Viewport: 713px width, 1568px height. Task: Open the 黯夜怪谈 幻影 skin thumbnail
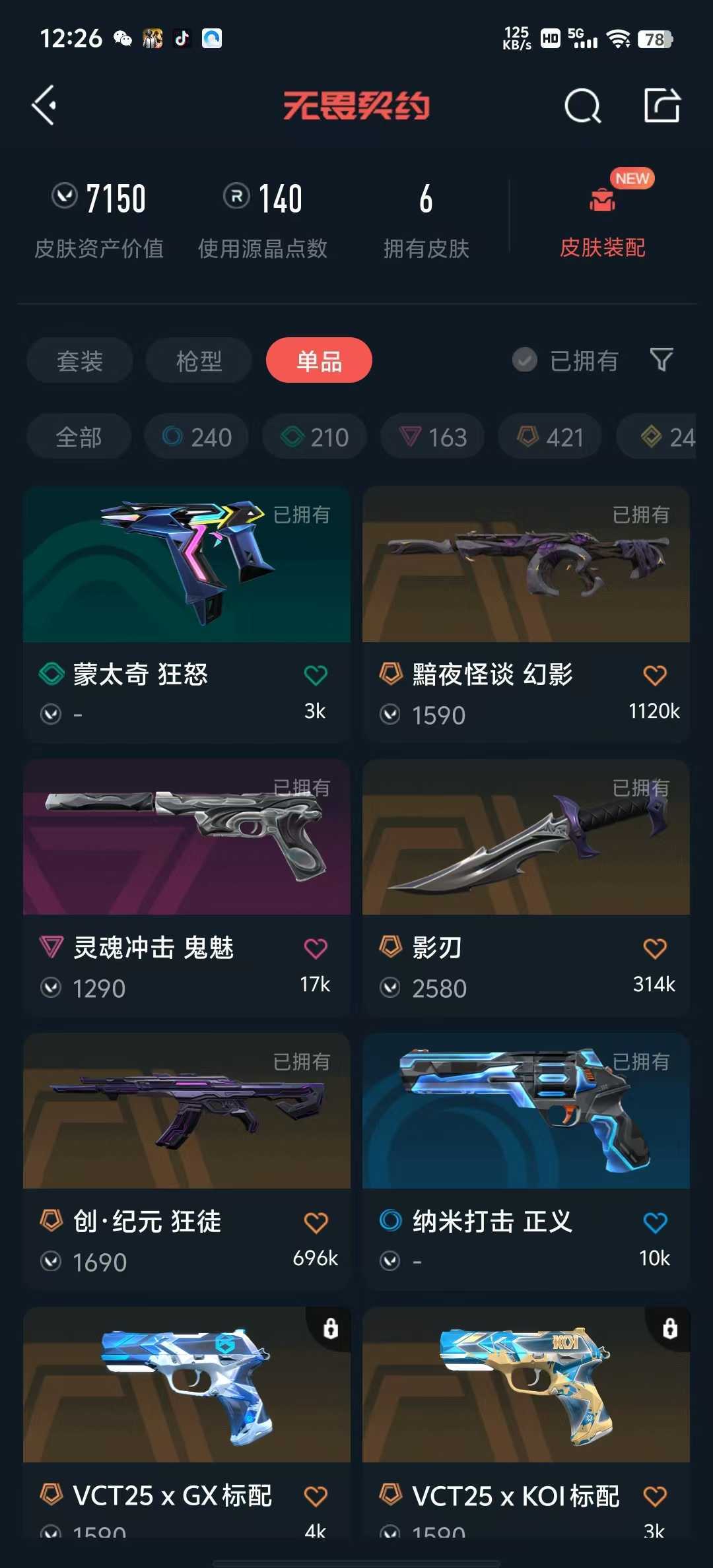coord(526,564)
